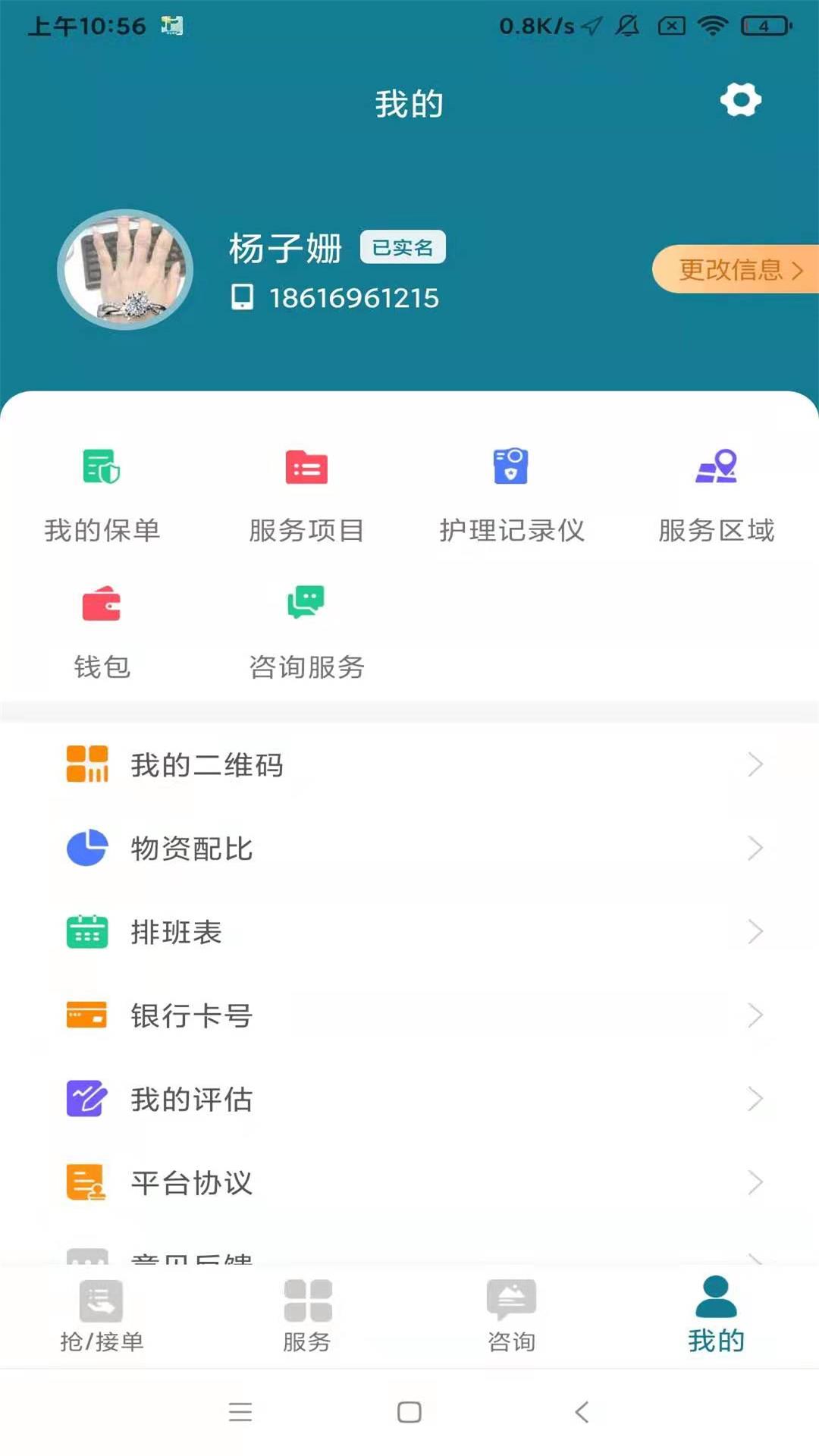Expand the 银行卡号 bank card row chevron
The width and height of the screenshot is (819, 1456).
click(755, 1015)
